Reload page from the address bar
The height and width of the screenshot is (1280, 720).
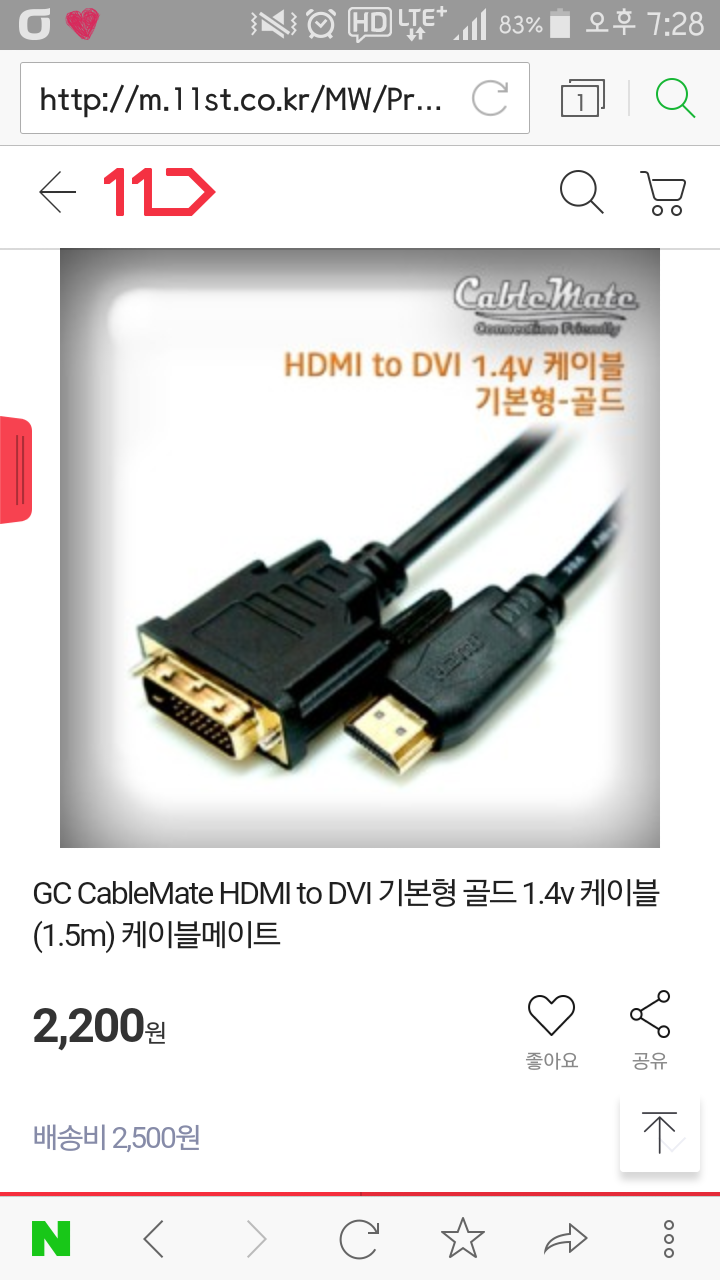tap(490, 98)
